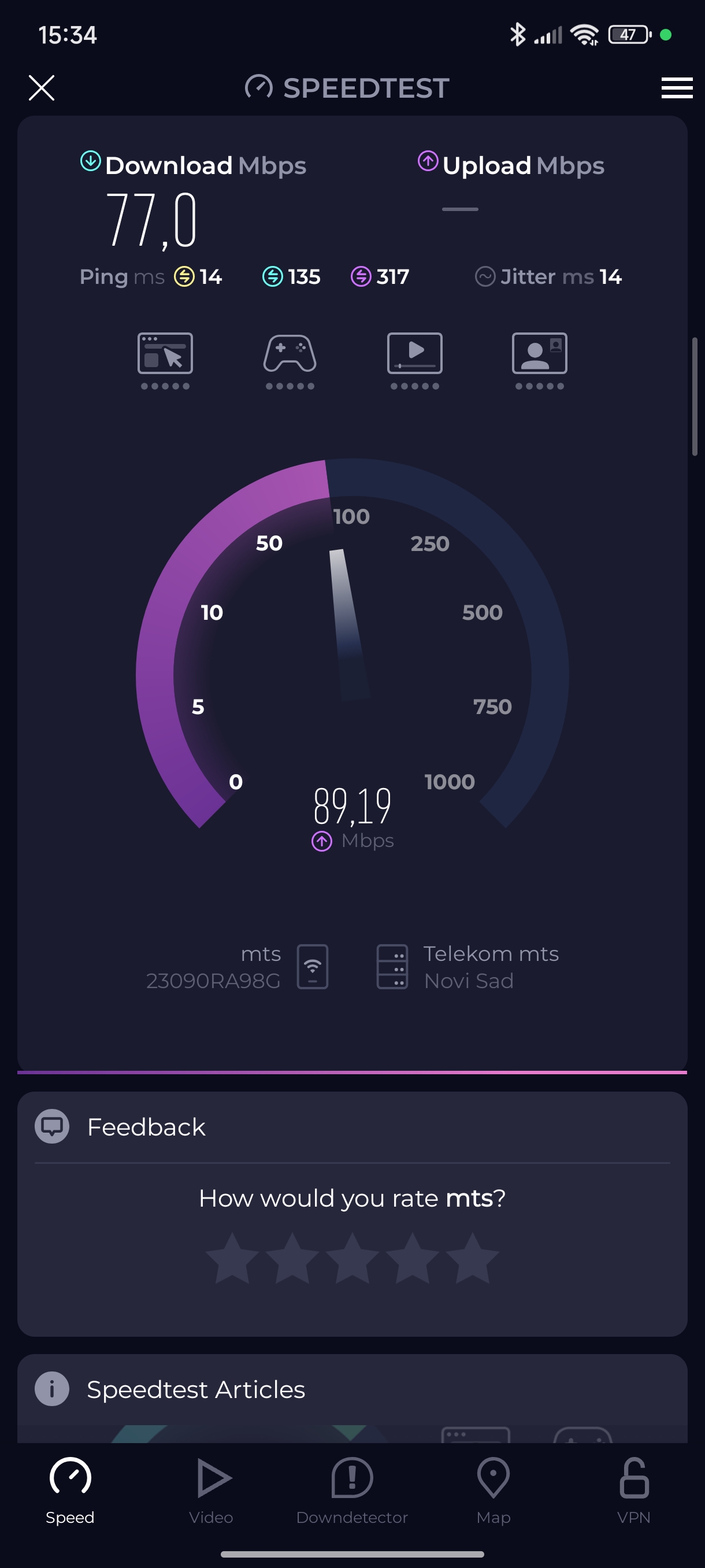View video conferencing experience score
This screenshot has height=1568, width=705.
540,360
